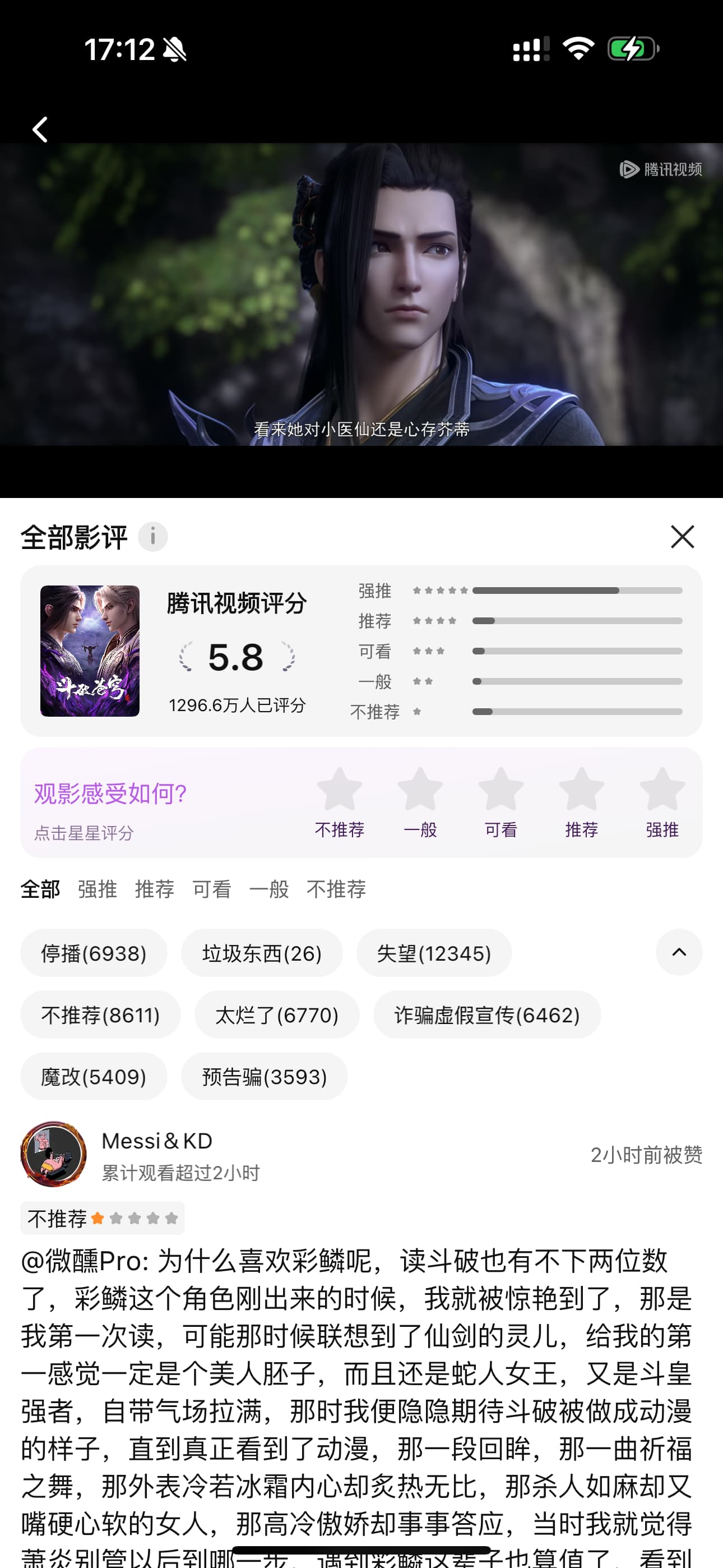The image size is (723, 1568).
Task: Tap the 诈骗虚假宣传(6462) chip
Action: pos(487,1014)
